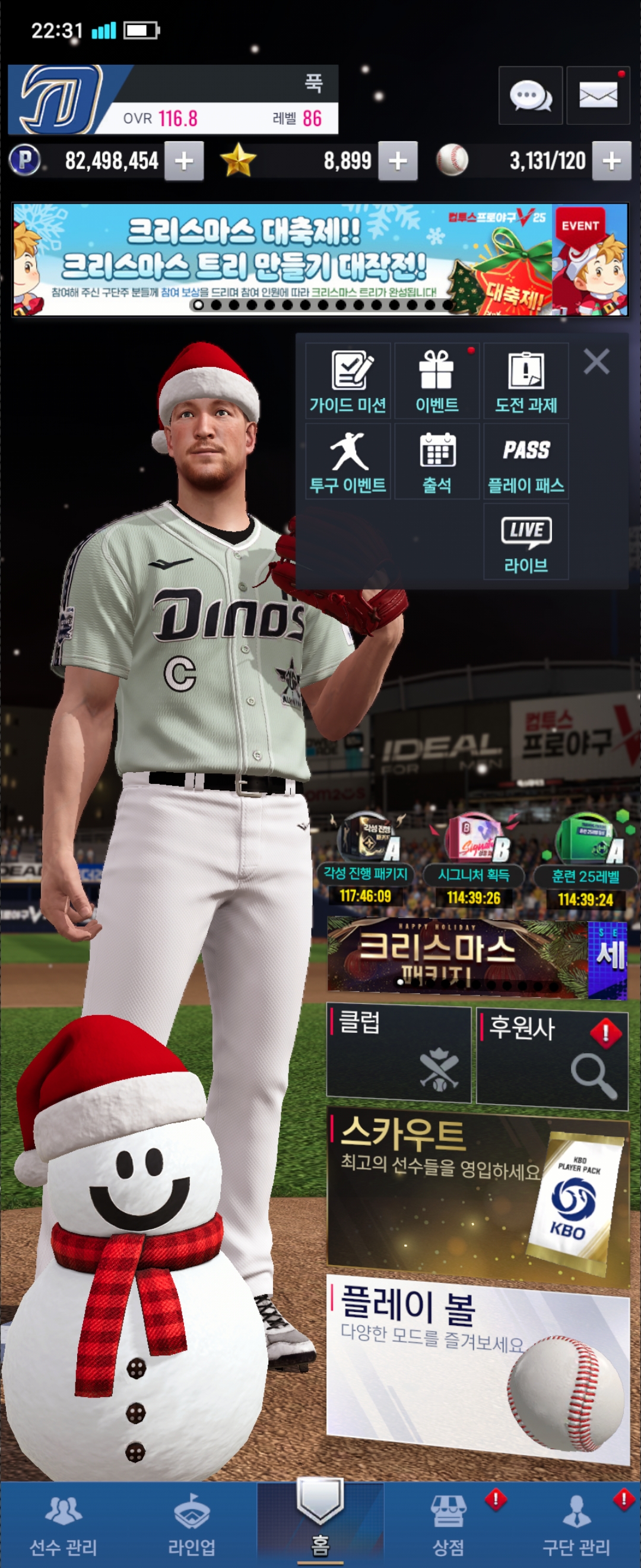
Task: Open 출석 attendance calendar
Action: 437,461
